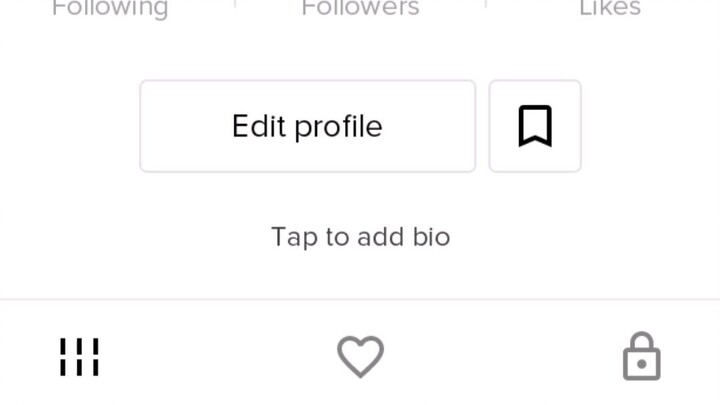Switch to the liked videos tab
The image size is (720, 405).
(x=360, y=357)
